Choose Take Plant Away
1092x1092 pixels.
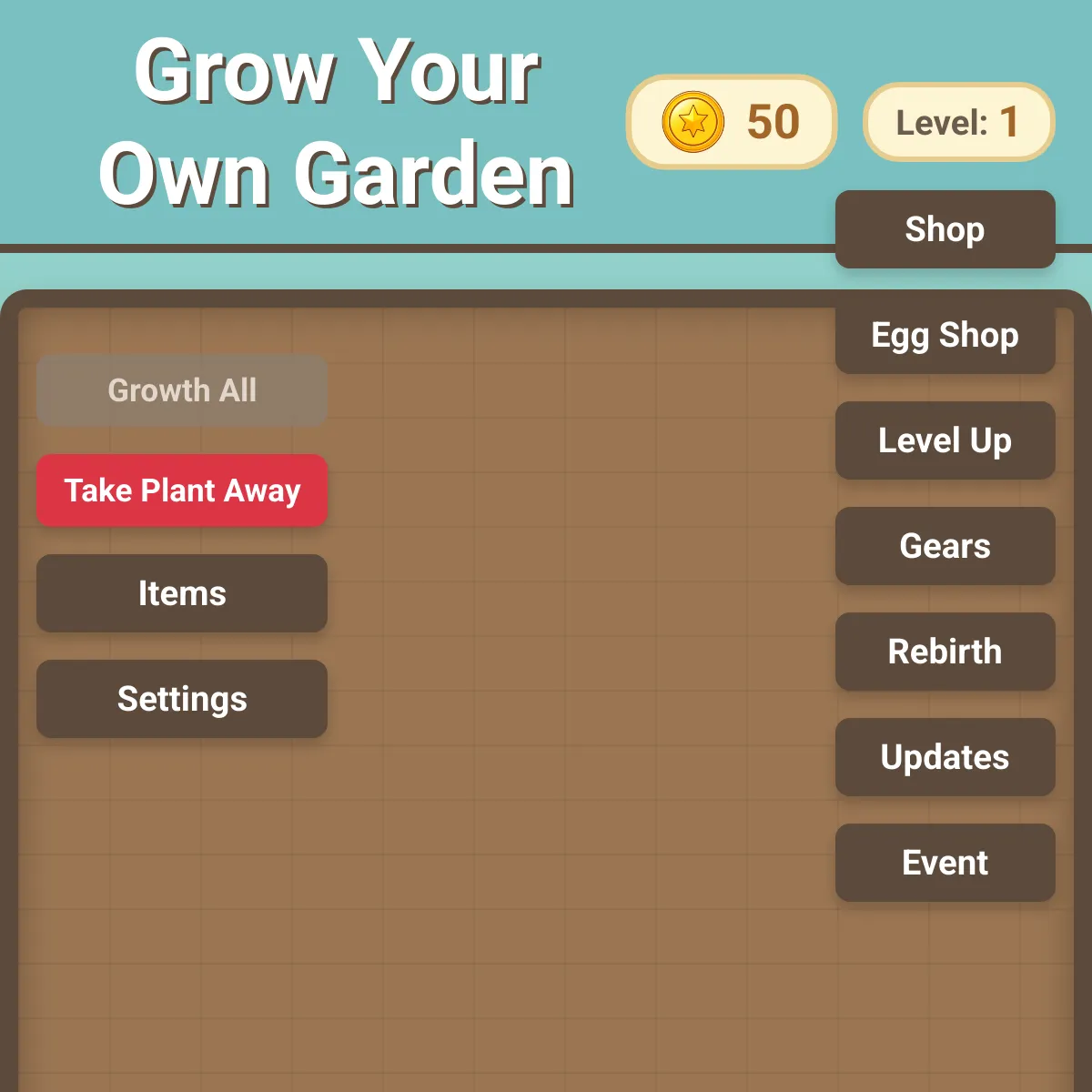(x=182, y=490)
